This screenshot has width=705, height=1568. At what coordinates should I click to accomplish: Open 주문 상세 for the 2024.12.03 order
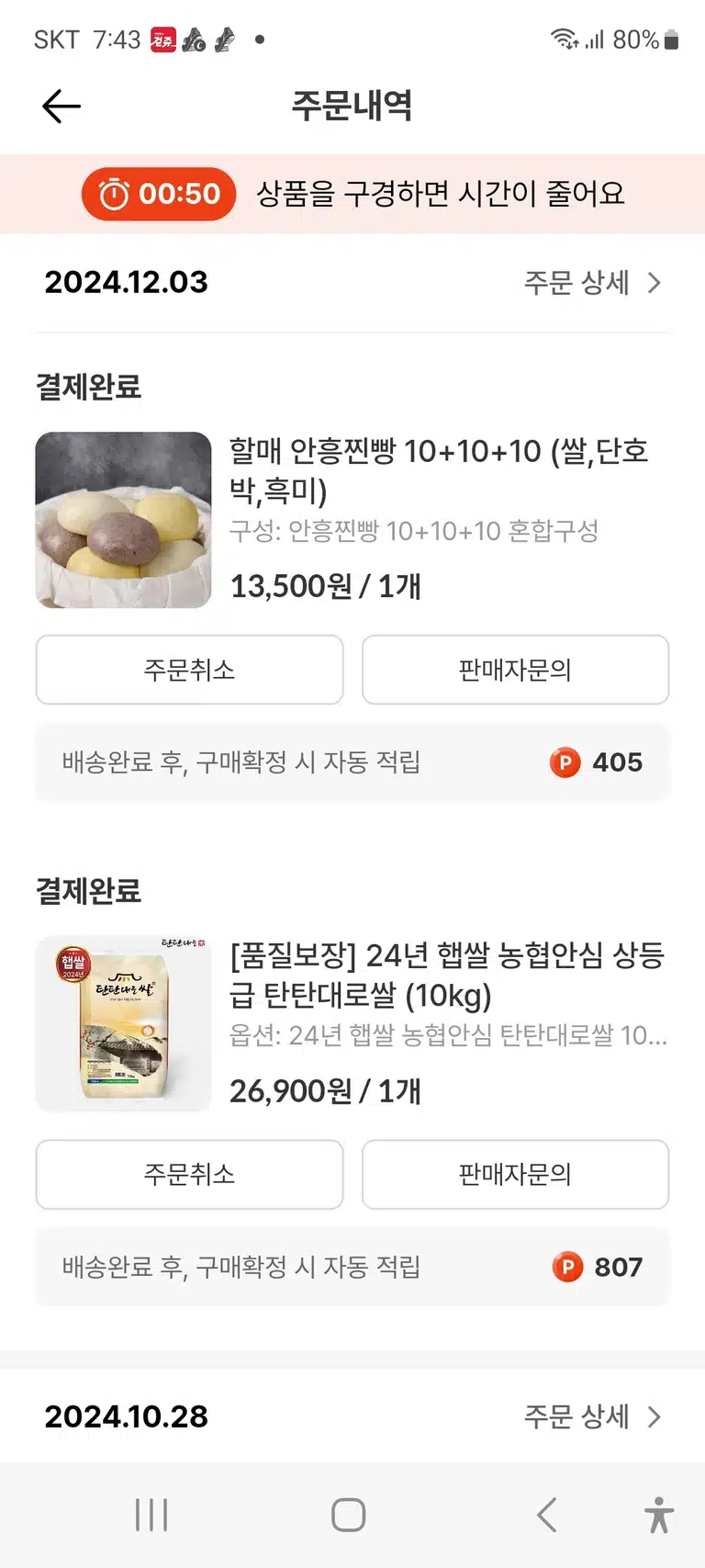pyautogui.click(x=592, y=283)
